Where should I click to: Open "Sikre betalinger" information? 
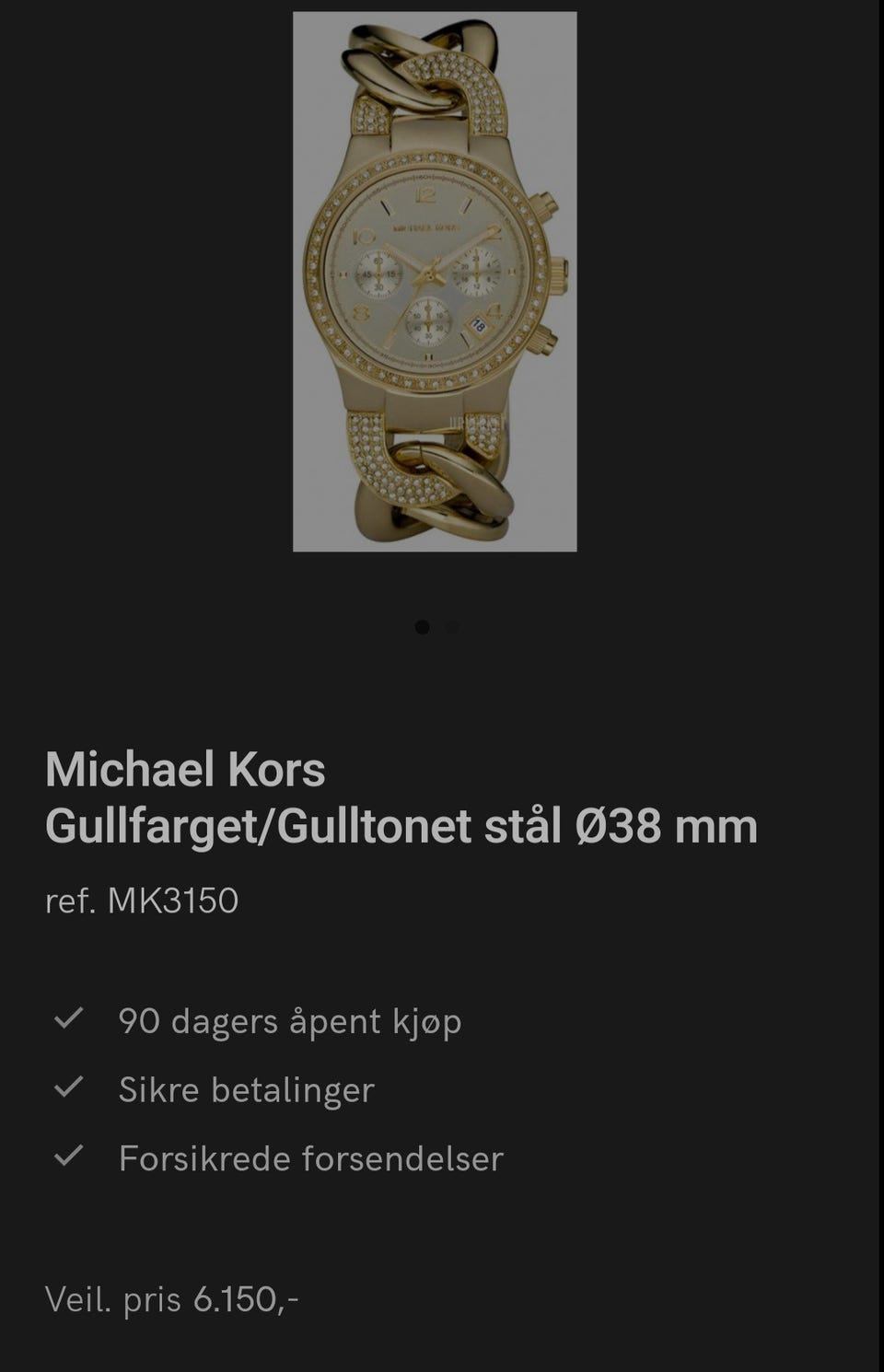246,1089
